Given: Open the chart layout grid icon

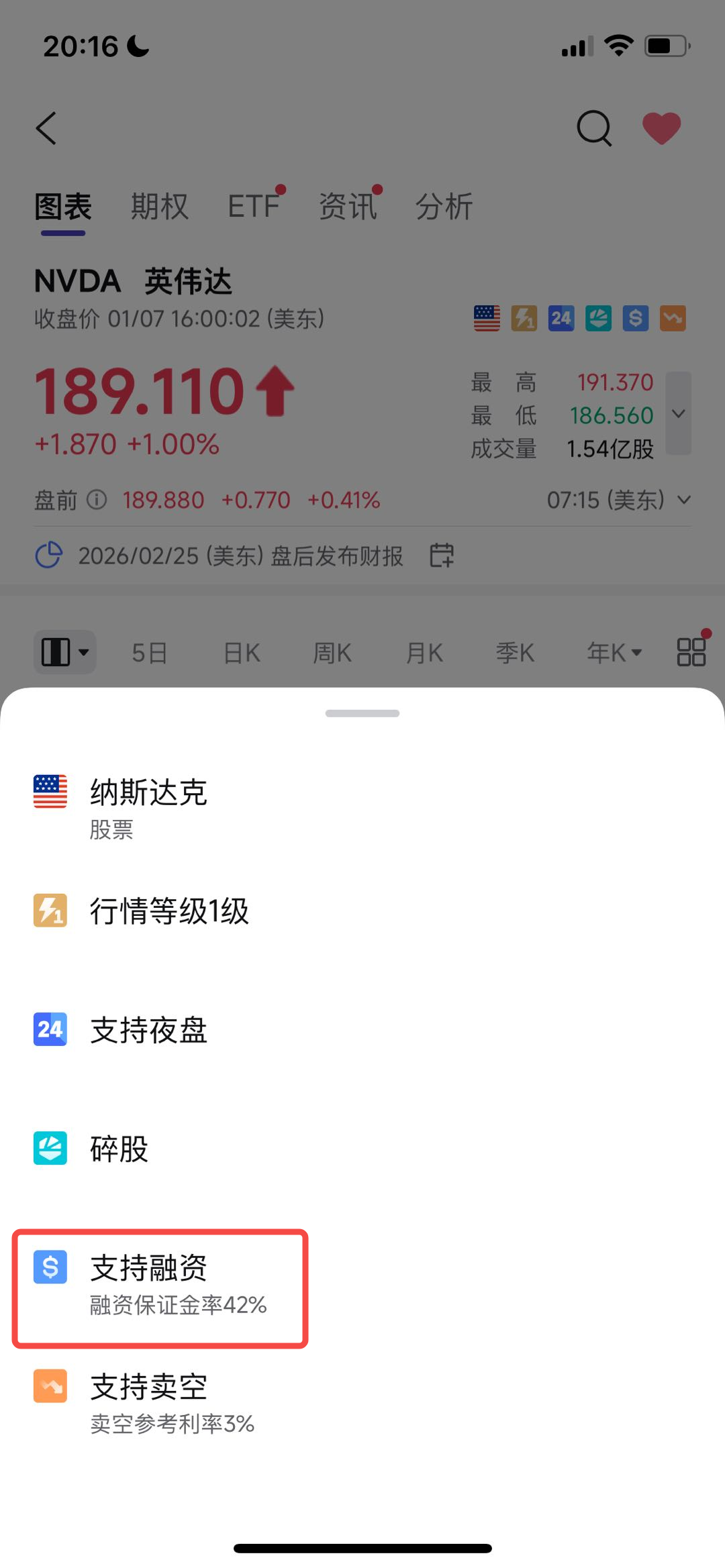Looking at the screenshot, I should click(691, 651).
